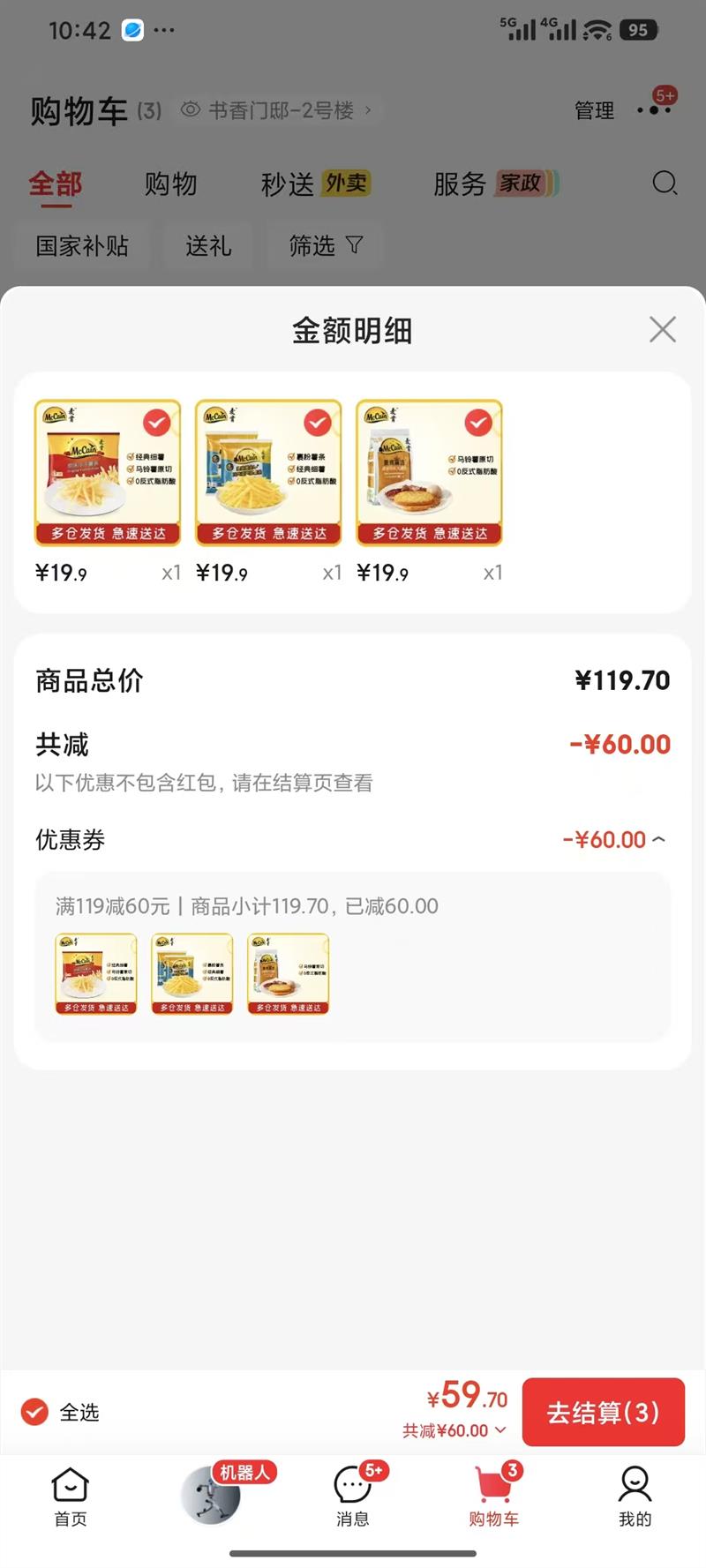The width and height of the screenshot is (706, 1568).
Task: Open the 消息 messages tab
Action: coord(352,1496)
